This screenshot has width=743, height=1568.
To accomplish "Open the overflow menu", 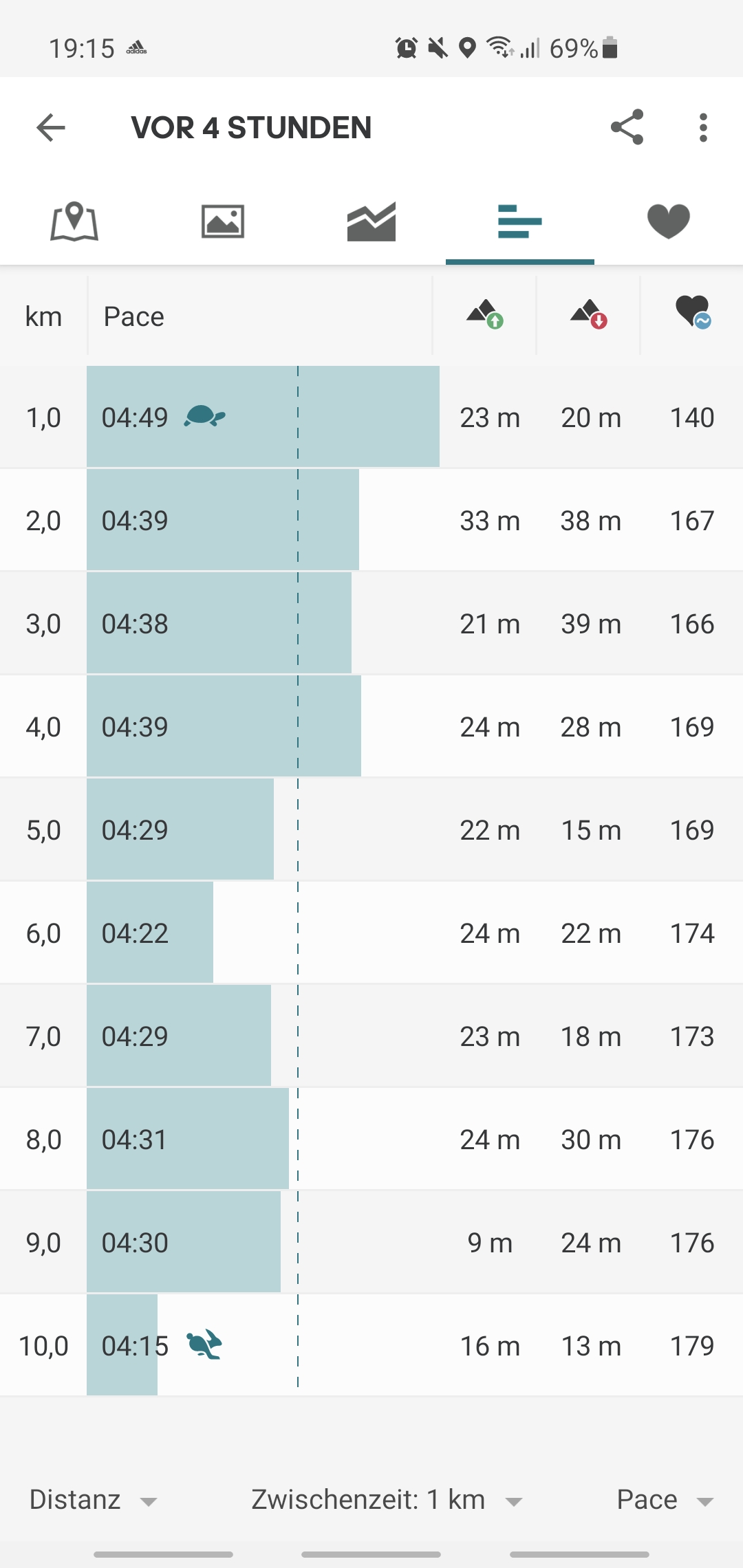I will 702,128.
